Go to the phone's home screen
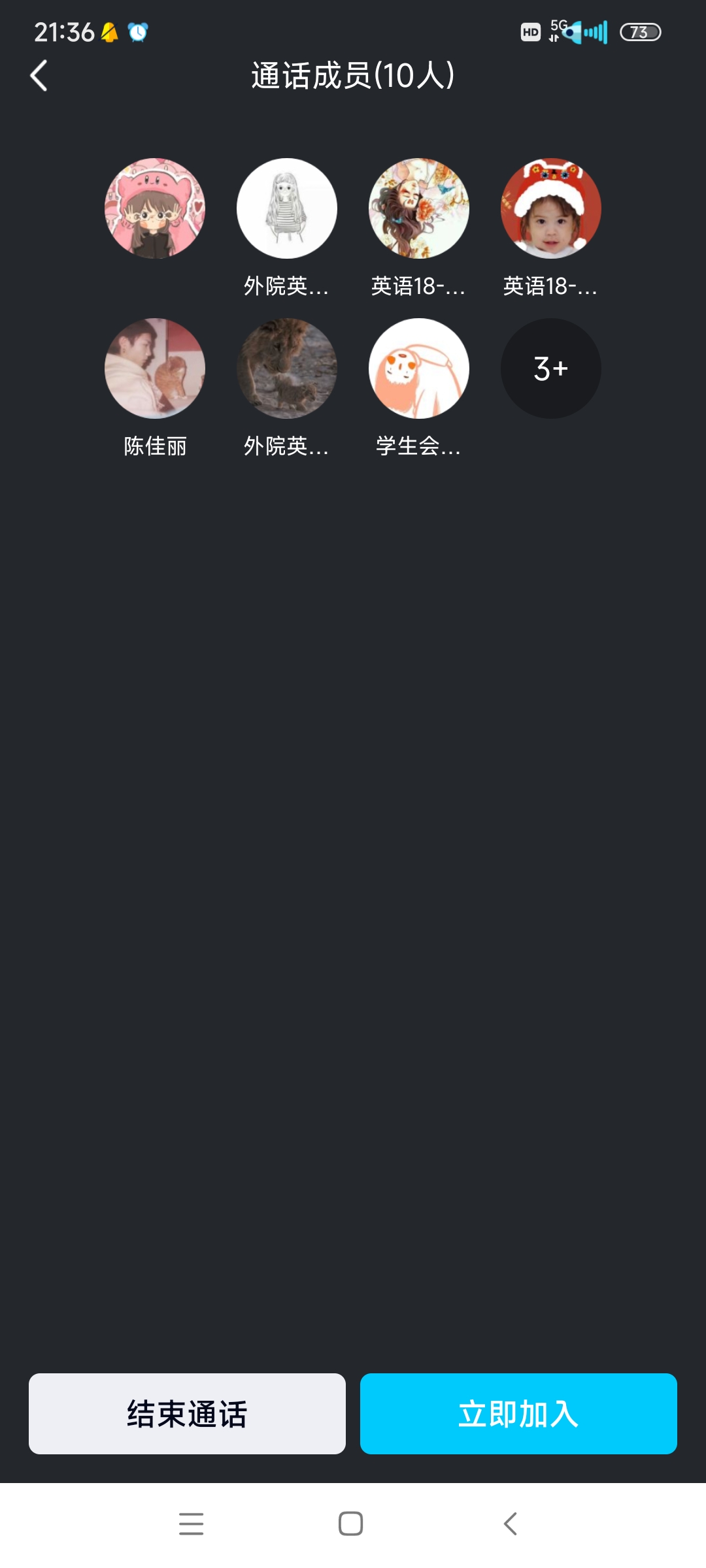706x1568 pixels. pos(351,1524)
